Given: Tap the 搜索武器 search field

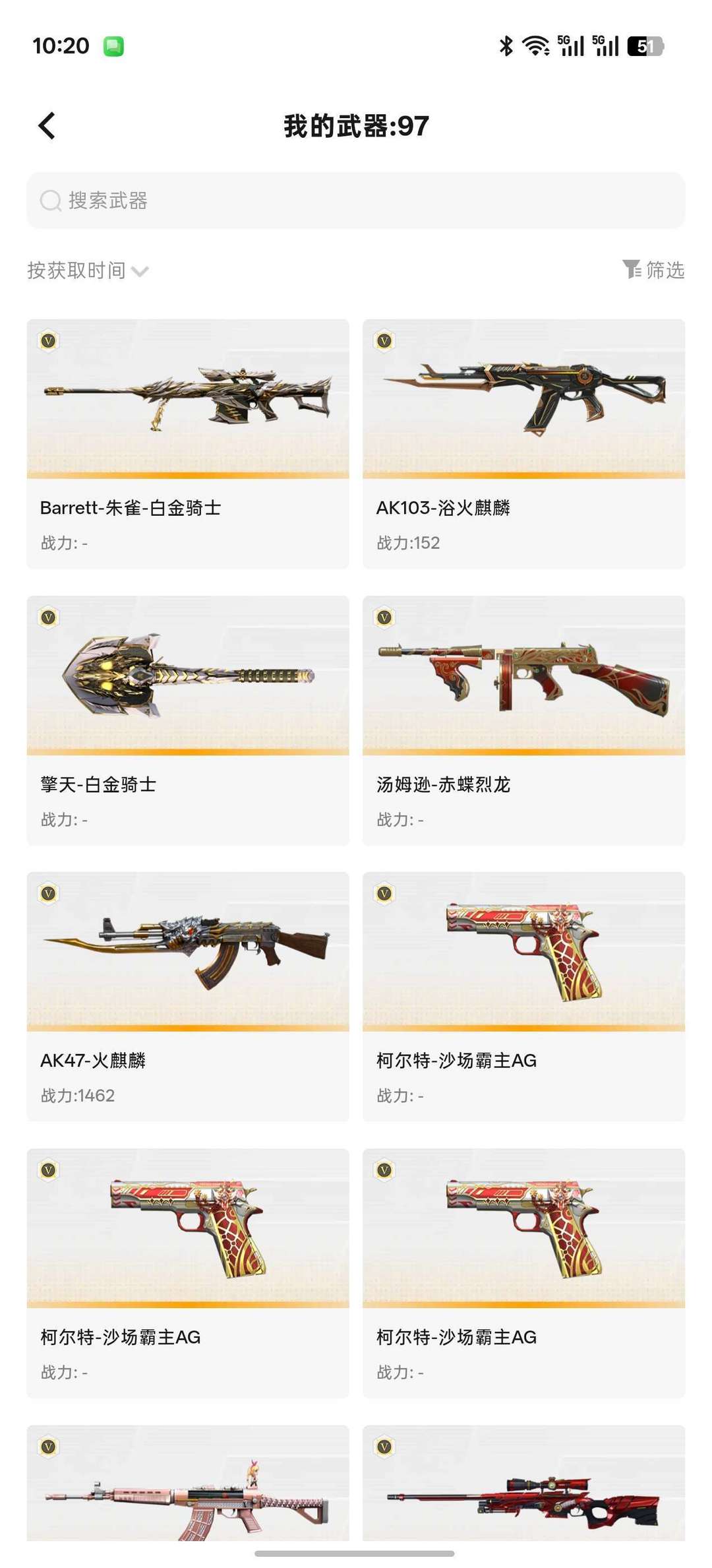Looking at the screenshot, I should (356, 201).
